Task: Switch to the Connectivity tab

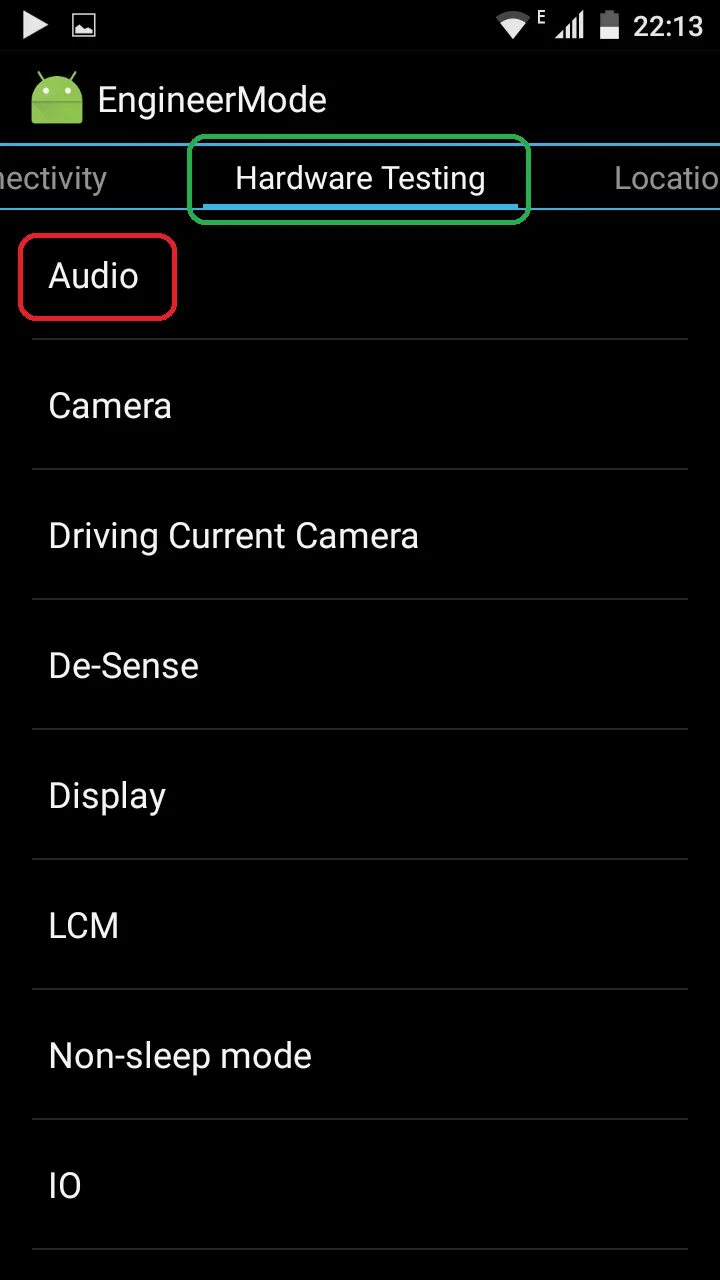Action: point(52,179)
